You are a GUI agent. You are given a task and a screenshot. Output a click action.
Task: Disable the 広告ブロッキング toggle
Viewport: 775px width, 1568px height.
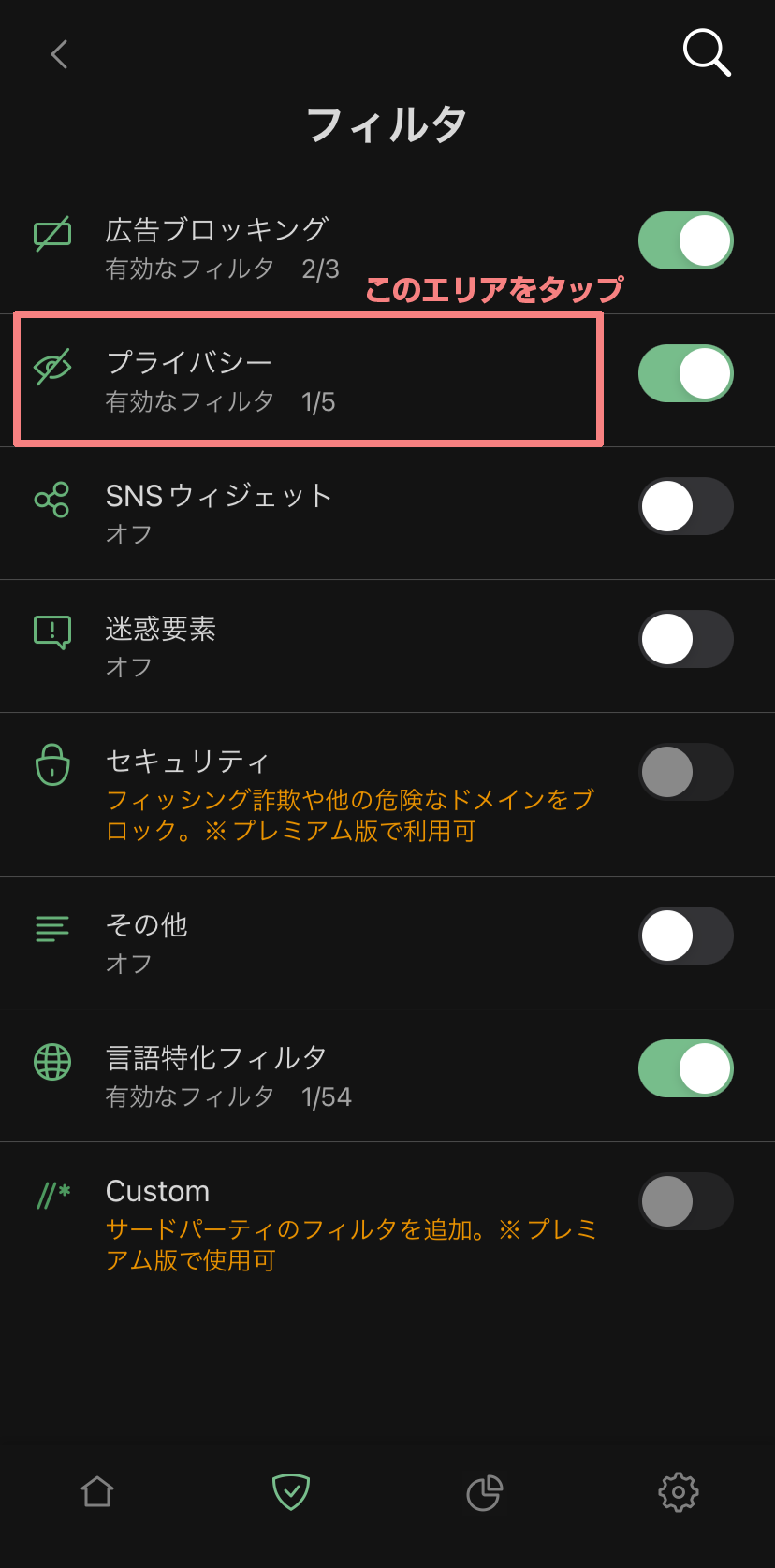[x=685, y=241]
